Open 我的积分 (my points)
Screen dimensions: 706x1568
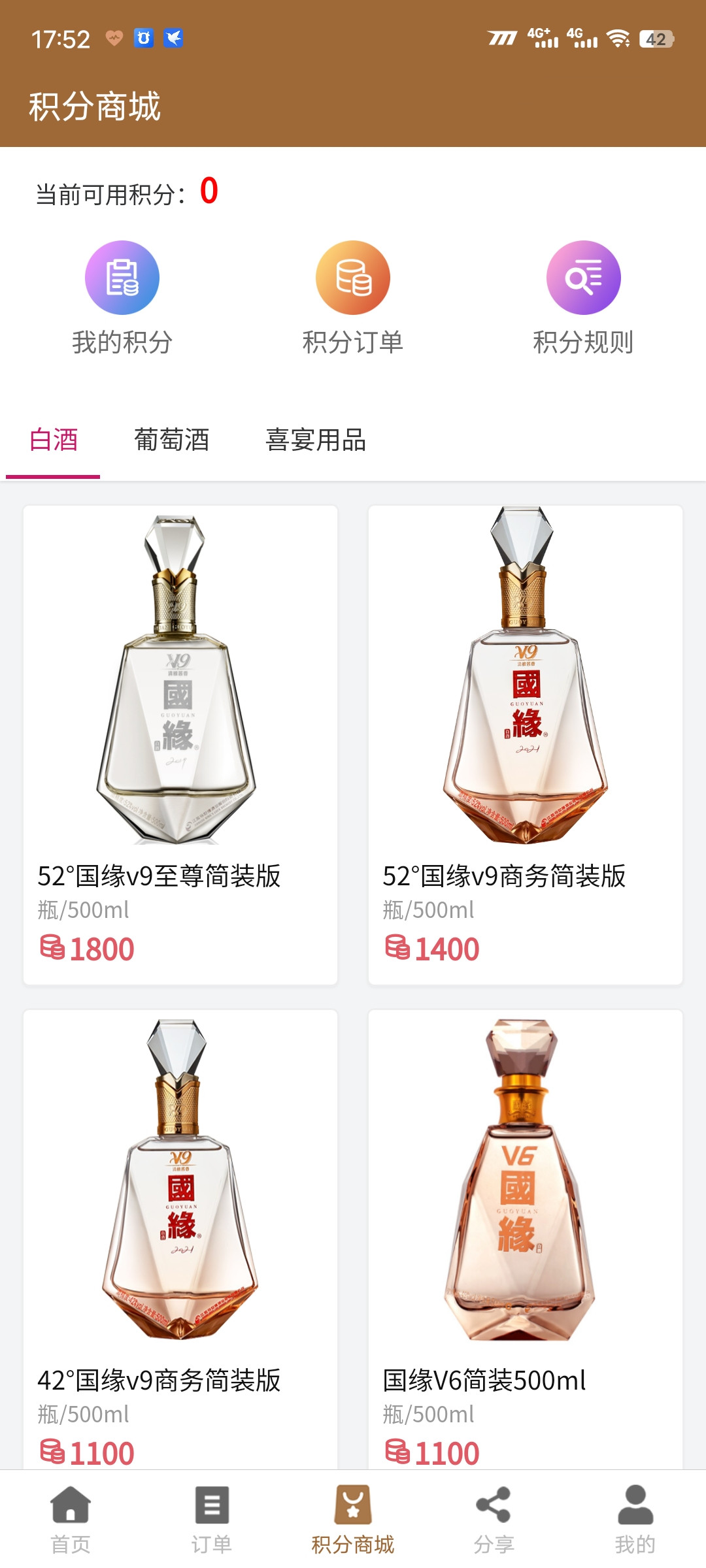coord(122,297)
